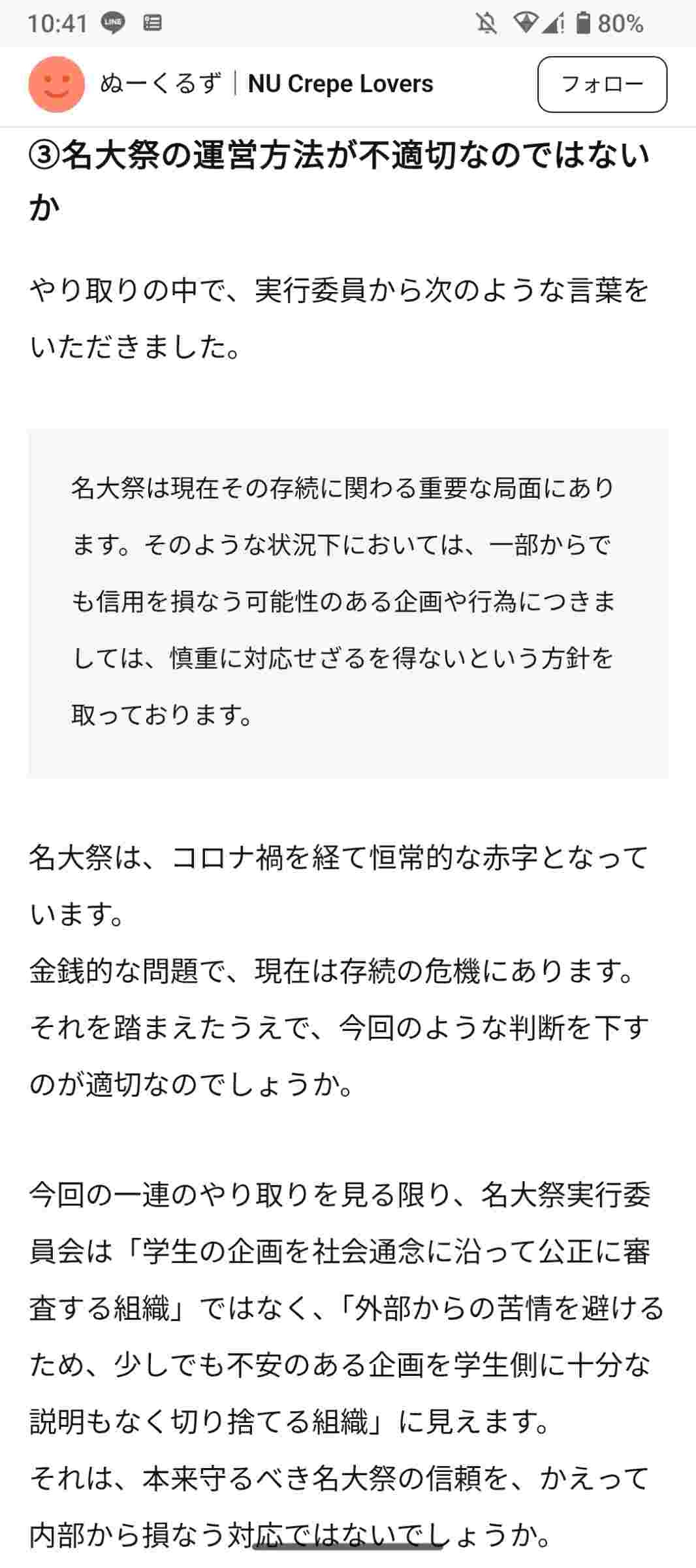
Task: Open the ぬーくるず author avatar
Action: (x=57, y=84)
